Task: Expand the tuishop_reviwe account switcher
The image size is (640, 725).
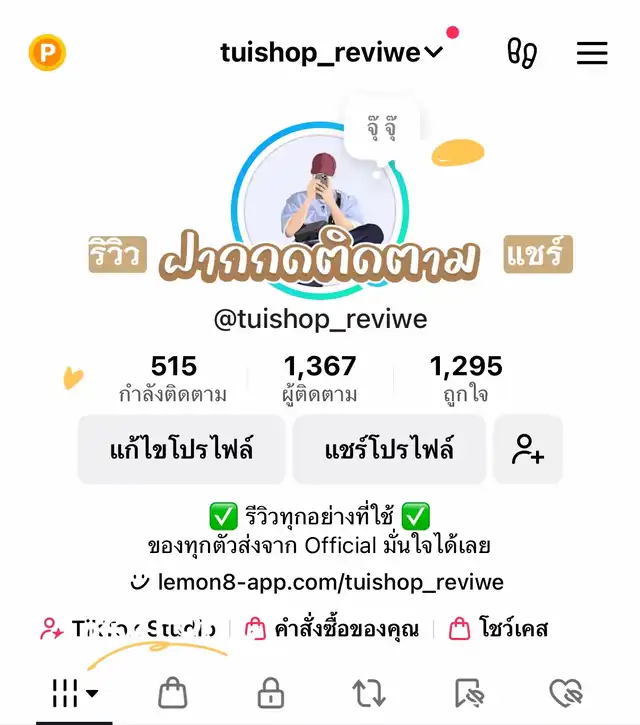Action: point(331,53)
